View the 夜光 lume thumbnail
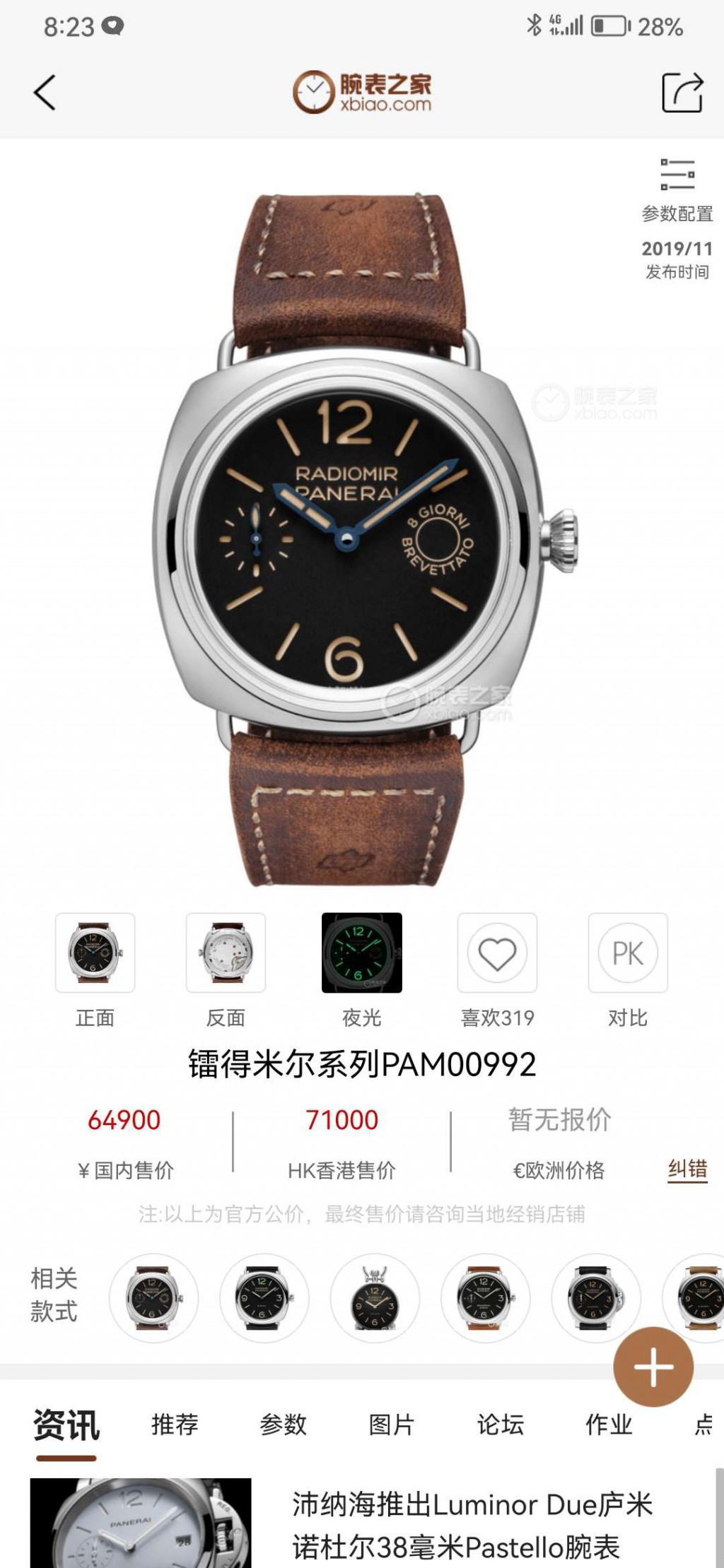The width and height of the screenshot is (724, 1568). tap(361, 953)
